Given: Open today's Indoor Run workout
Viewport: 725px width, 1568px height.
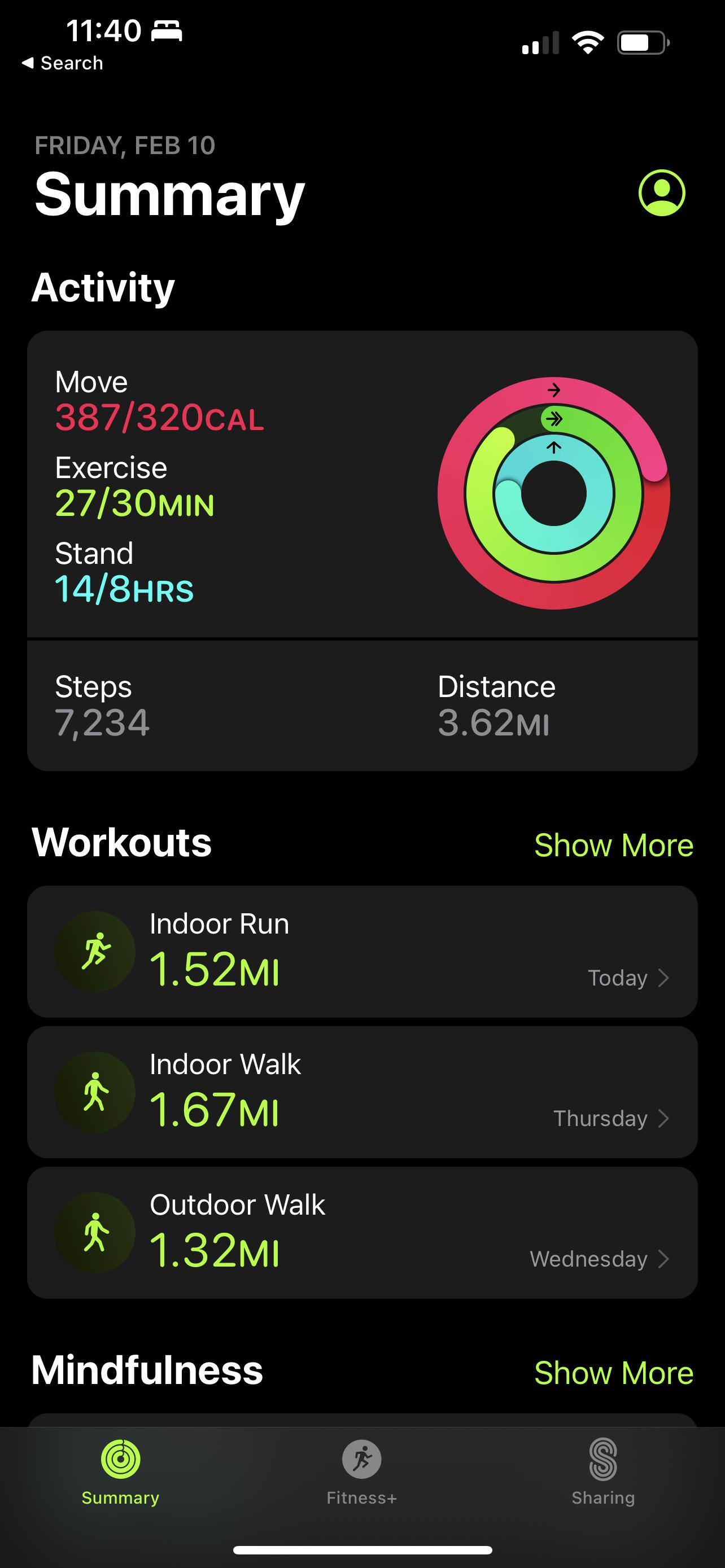Looking at the screenshot, I should [x=361, y=952].
